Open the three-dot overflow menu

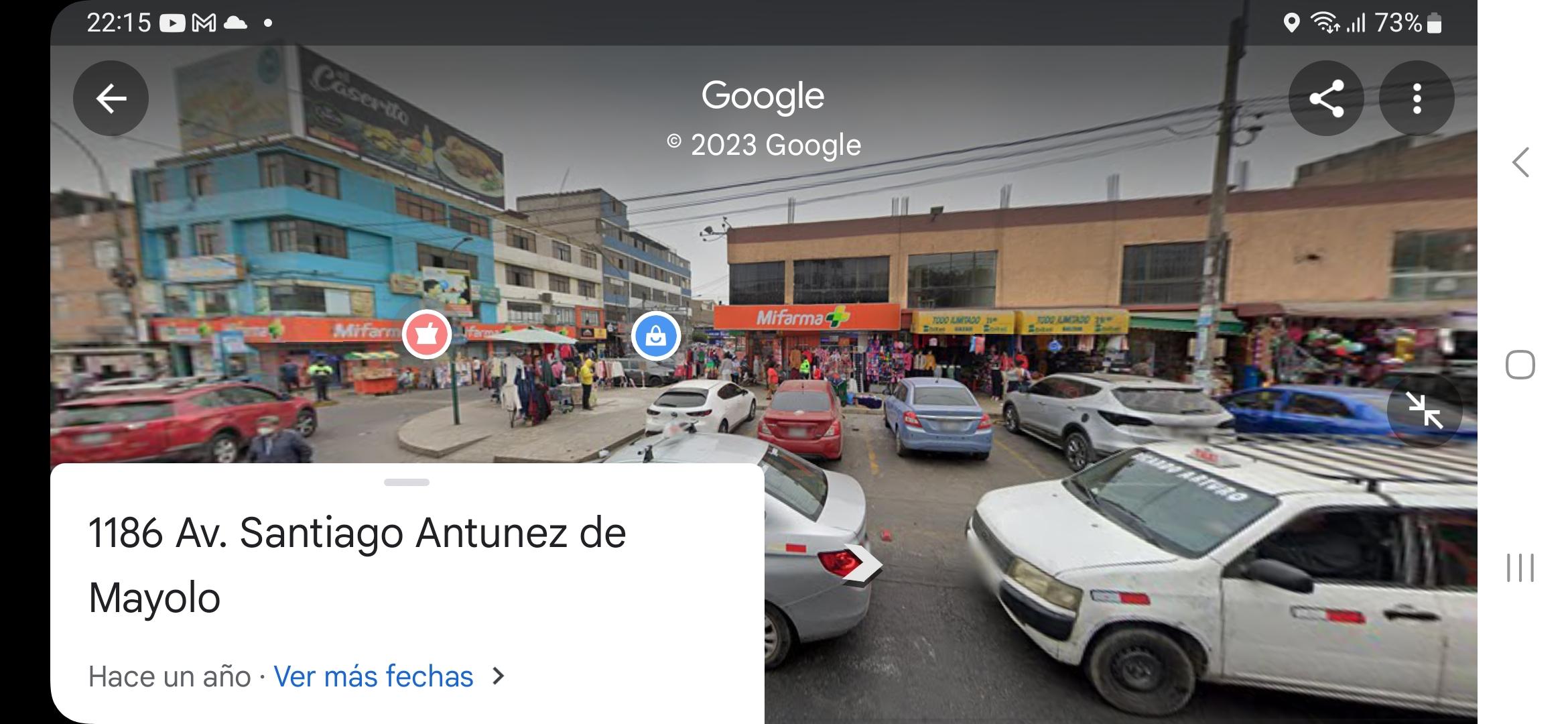pos(1417,99)
